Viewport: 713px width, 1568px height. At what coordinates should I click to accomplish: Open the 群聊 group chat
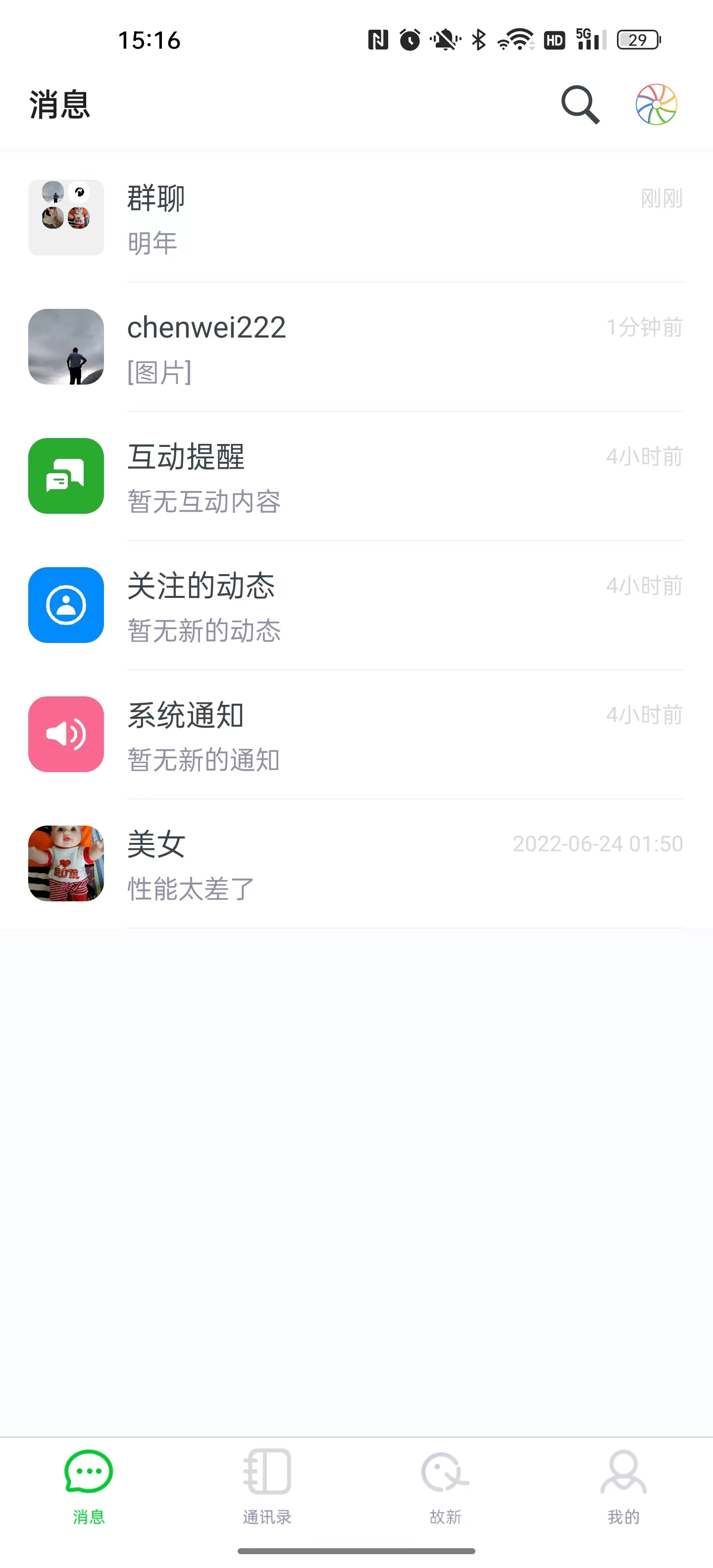coord(356,218)
